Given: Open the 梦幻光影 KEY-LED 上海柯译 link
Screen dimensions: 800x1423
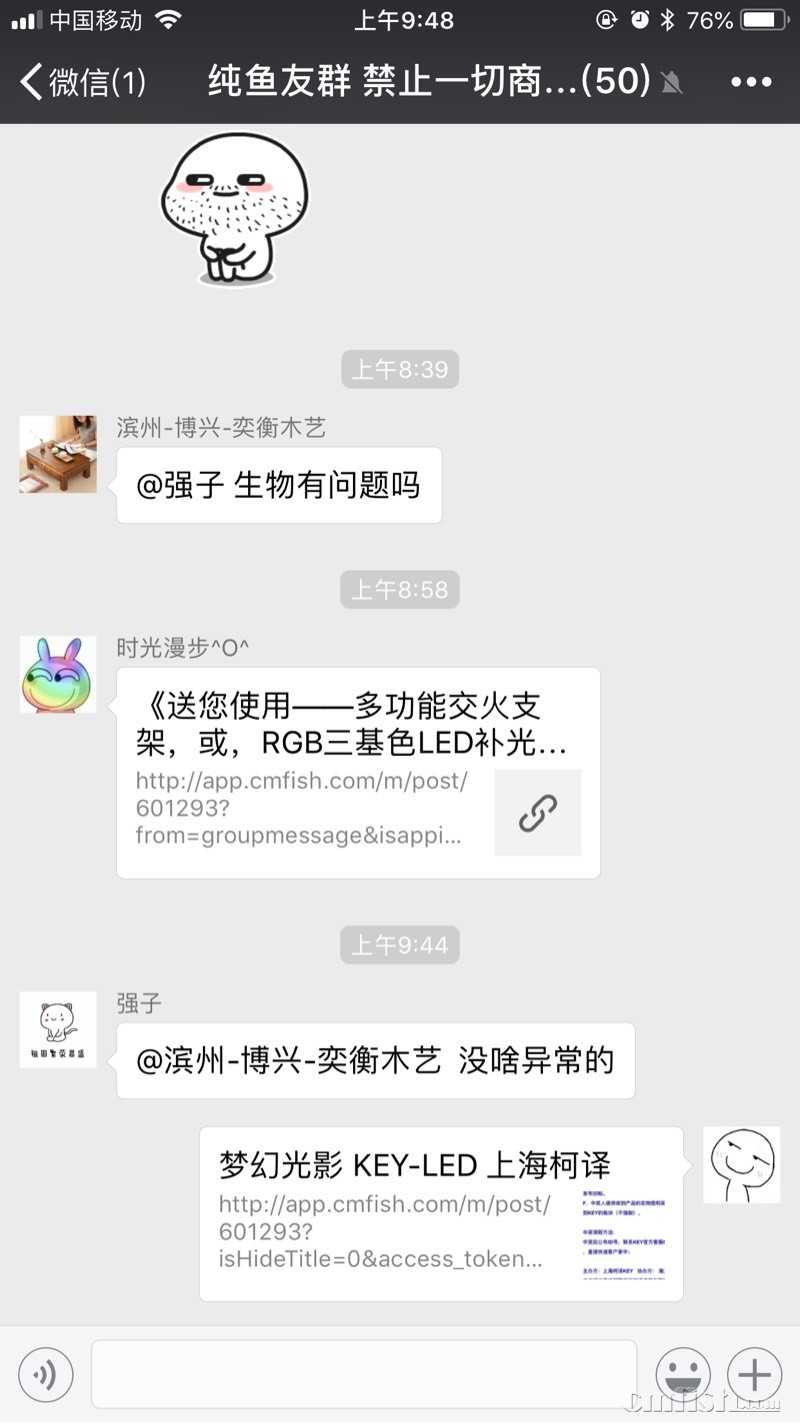Looking at the screenshot, I should [420, 1210].
